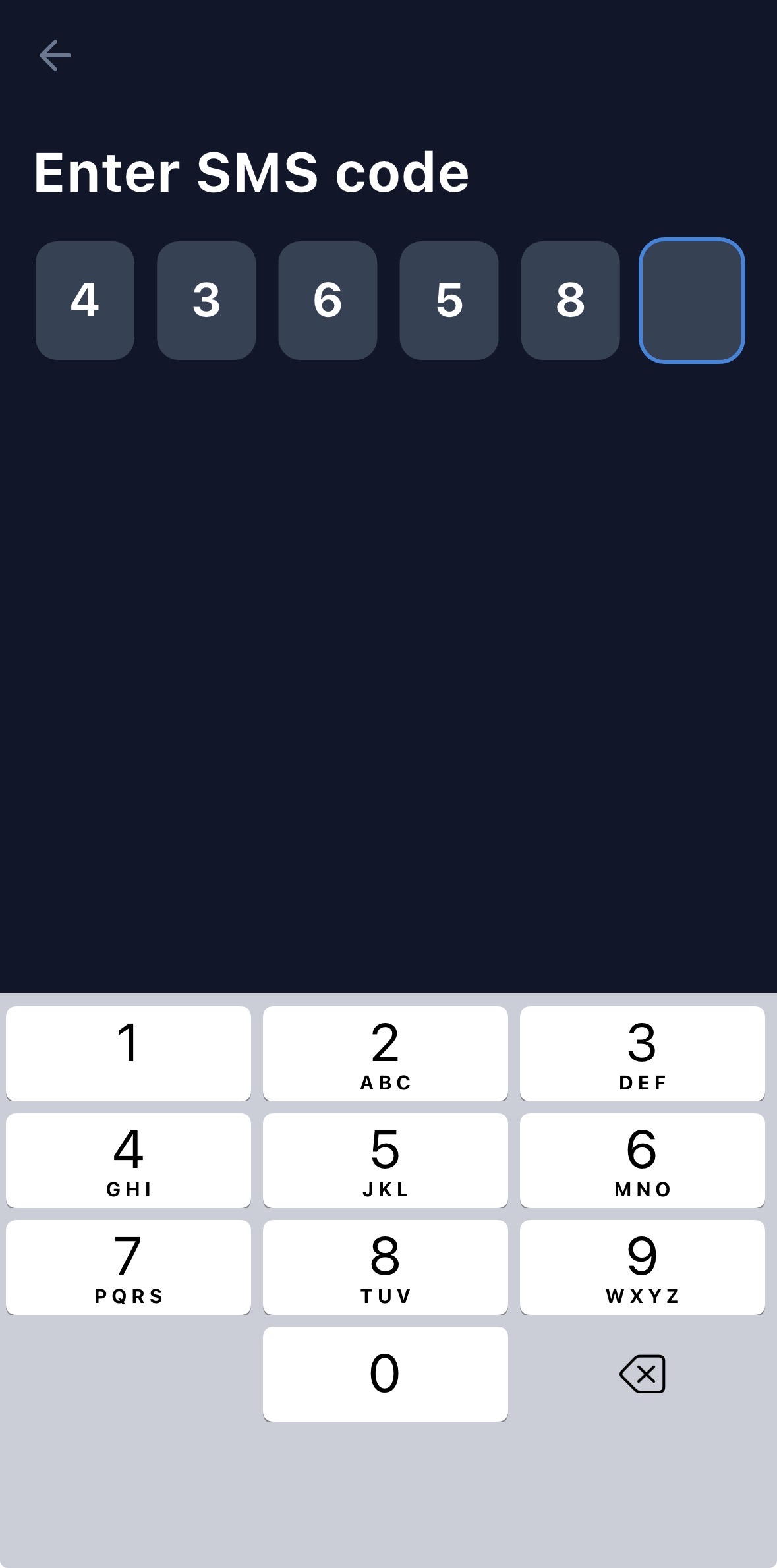Screen dimensions: 777x1568
Task: Enter digit 5 on the keypad
Action: pos(386,1160)
